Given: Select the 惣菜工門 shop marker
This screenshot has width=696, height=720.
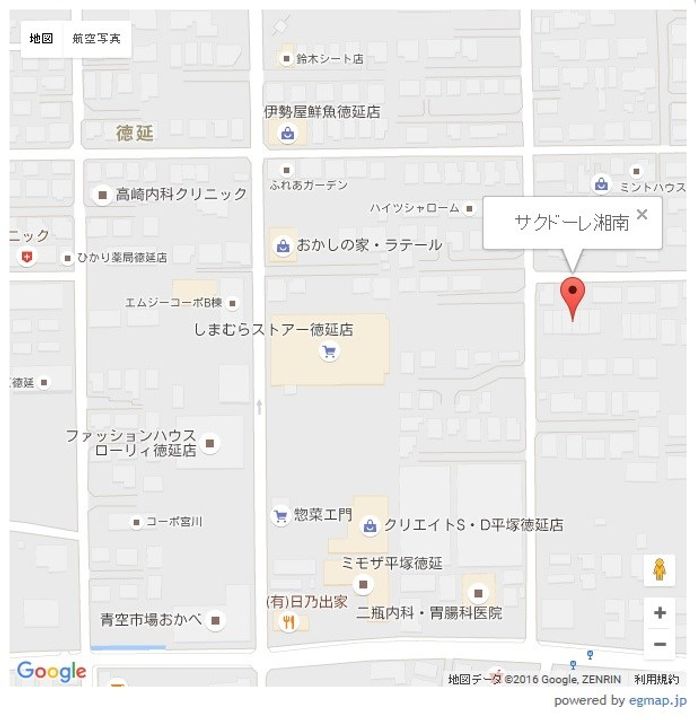Looking at the screenshot, I should click(x=281, y=516).
